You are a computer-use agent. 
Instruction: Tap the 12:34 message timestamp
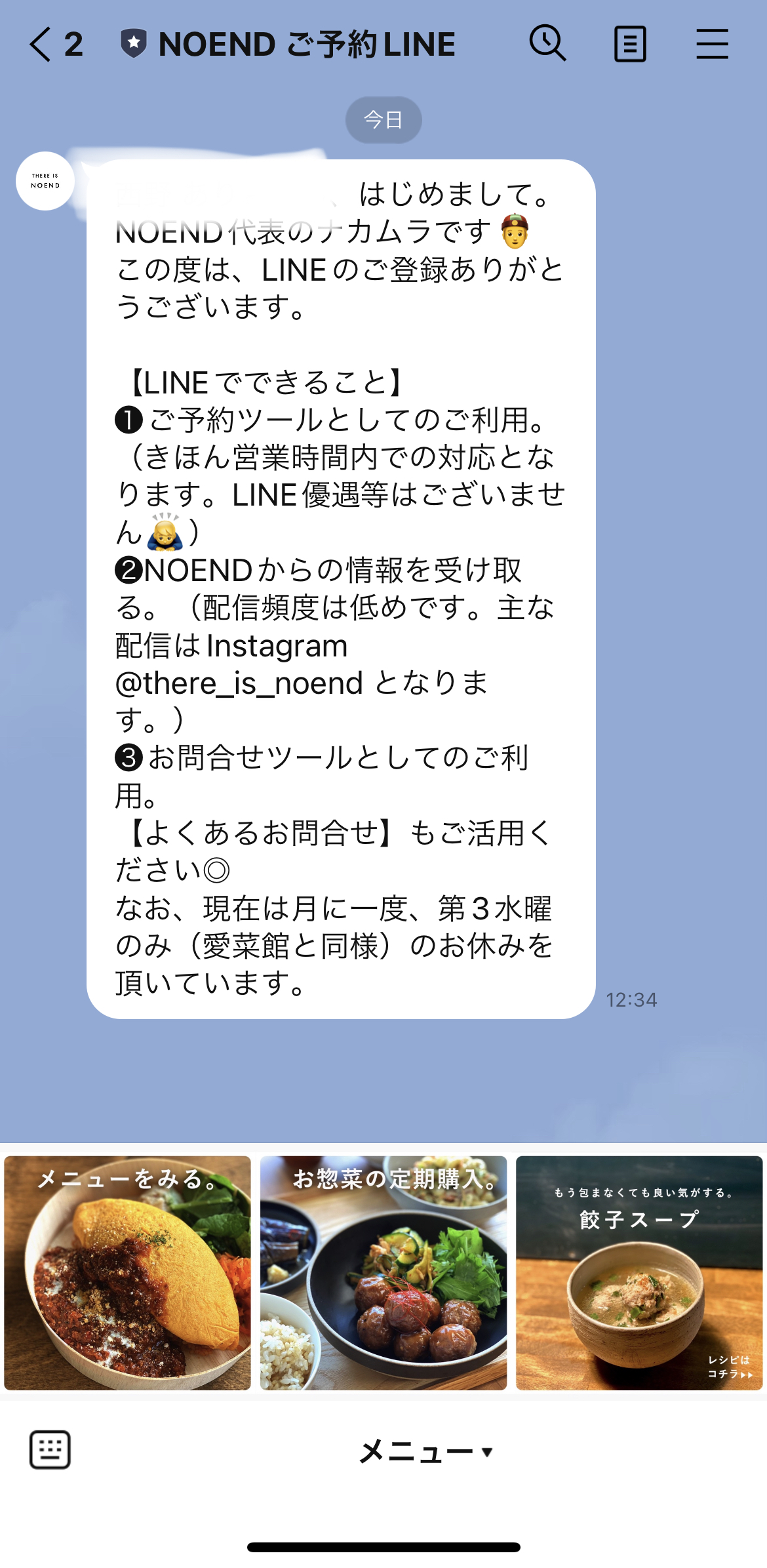[x=631, y=1000]
